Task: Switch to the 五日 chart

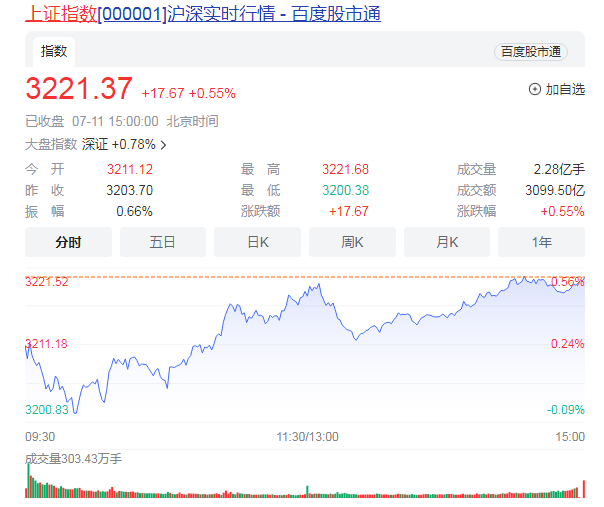Action: tap(163, 242)
